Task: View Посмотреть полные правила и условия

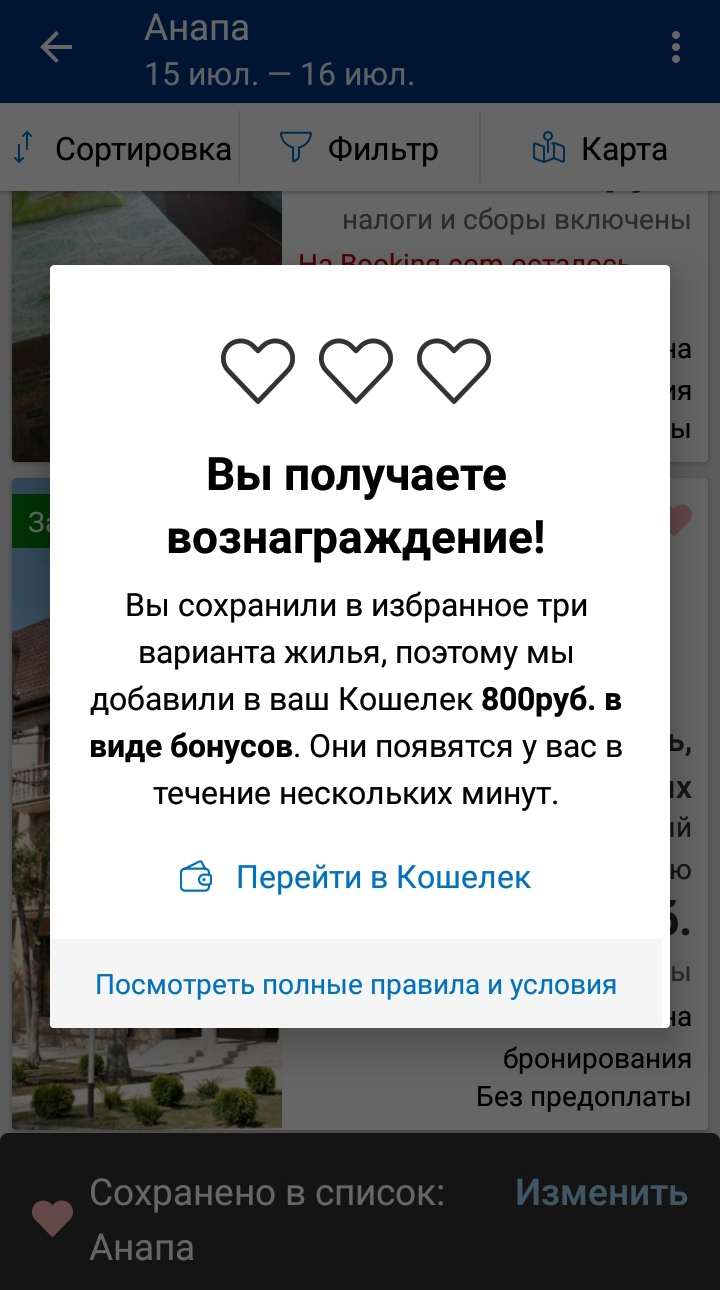Action: pos(356,984)
